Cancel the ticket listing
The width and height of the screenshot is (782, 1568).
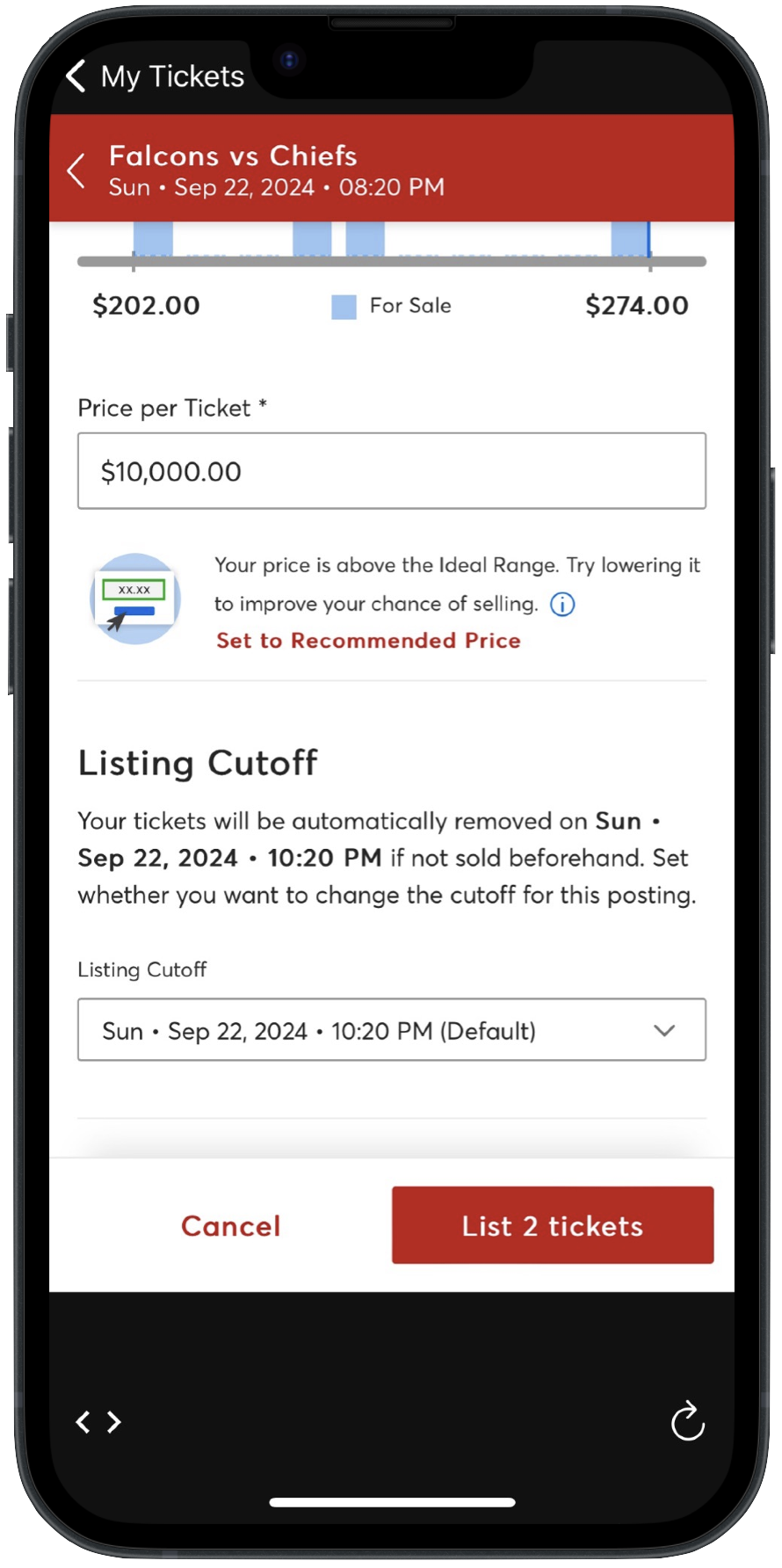[230, 1226]
